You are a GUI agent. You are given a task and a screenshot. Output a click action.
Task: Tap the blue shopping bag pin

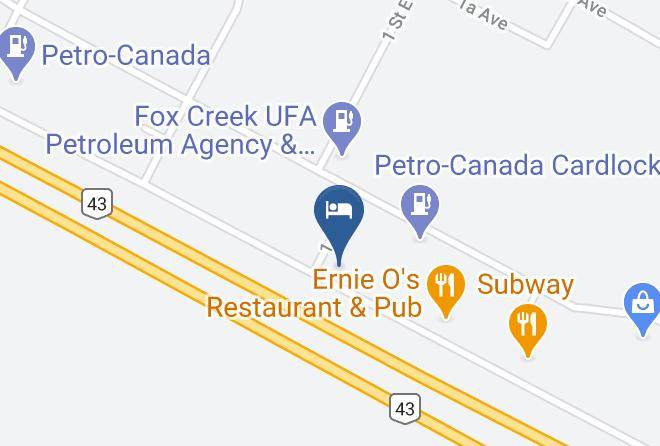642,310
